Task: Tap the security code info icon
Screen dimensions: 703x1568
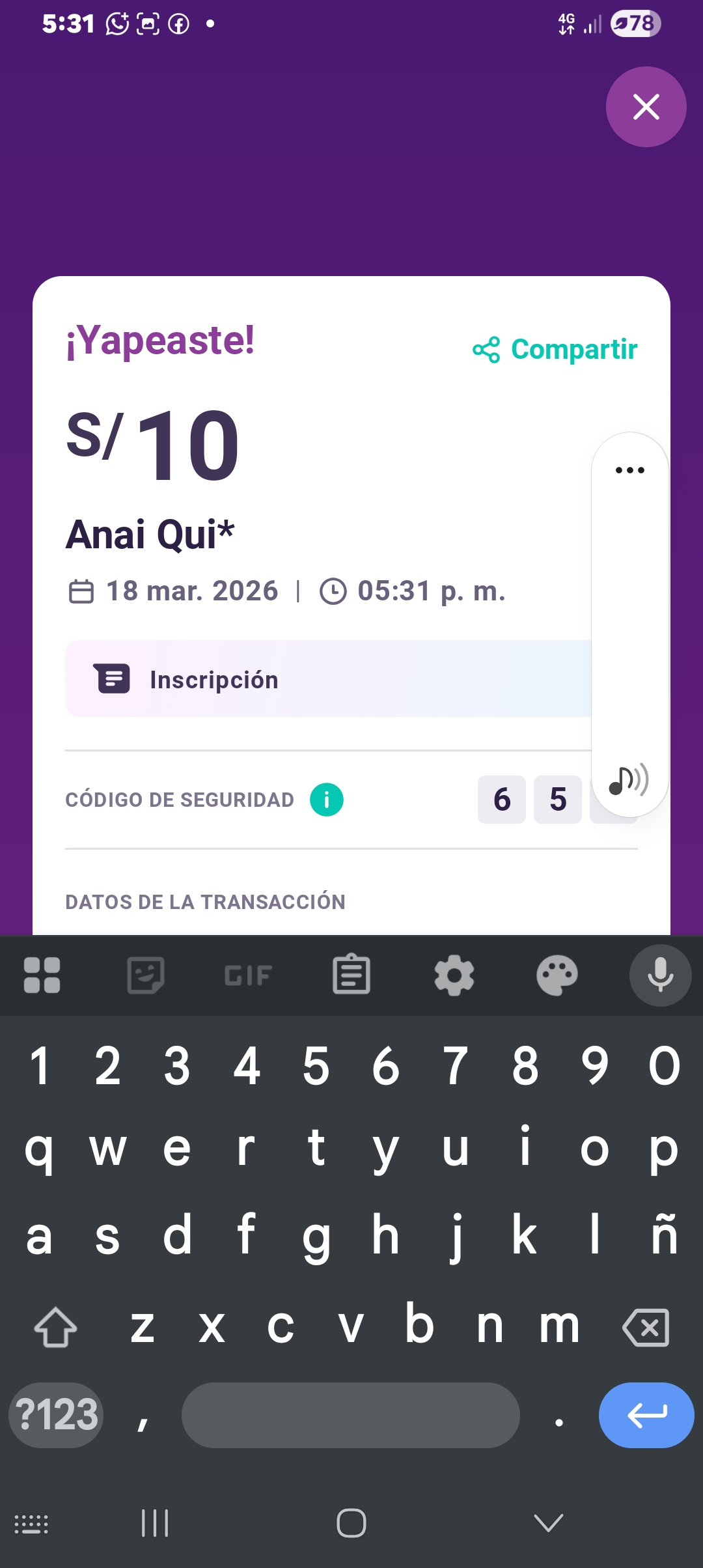Action: pos(326,800)
